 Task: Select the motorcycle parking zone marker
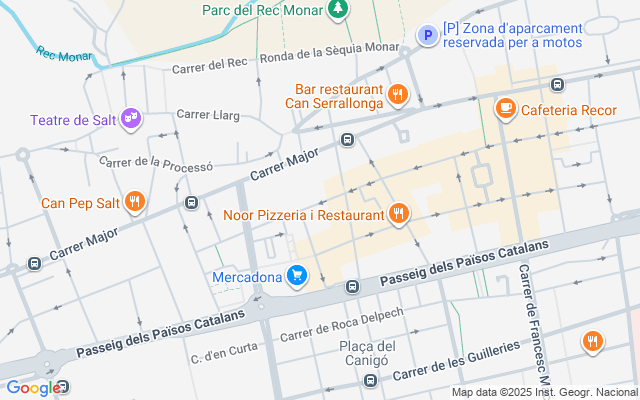point(427,36)
